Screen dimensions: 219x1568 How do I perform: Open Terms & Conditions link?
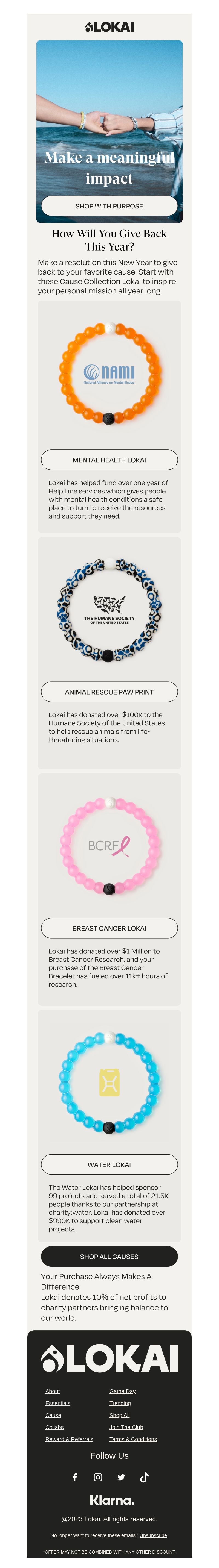pyautogui.click(x=133, y=1439)
